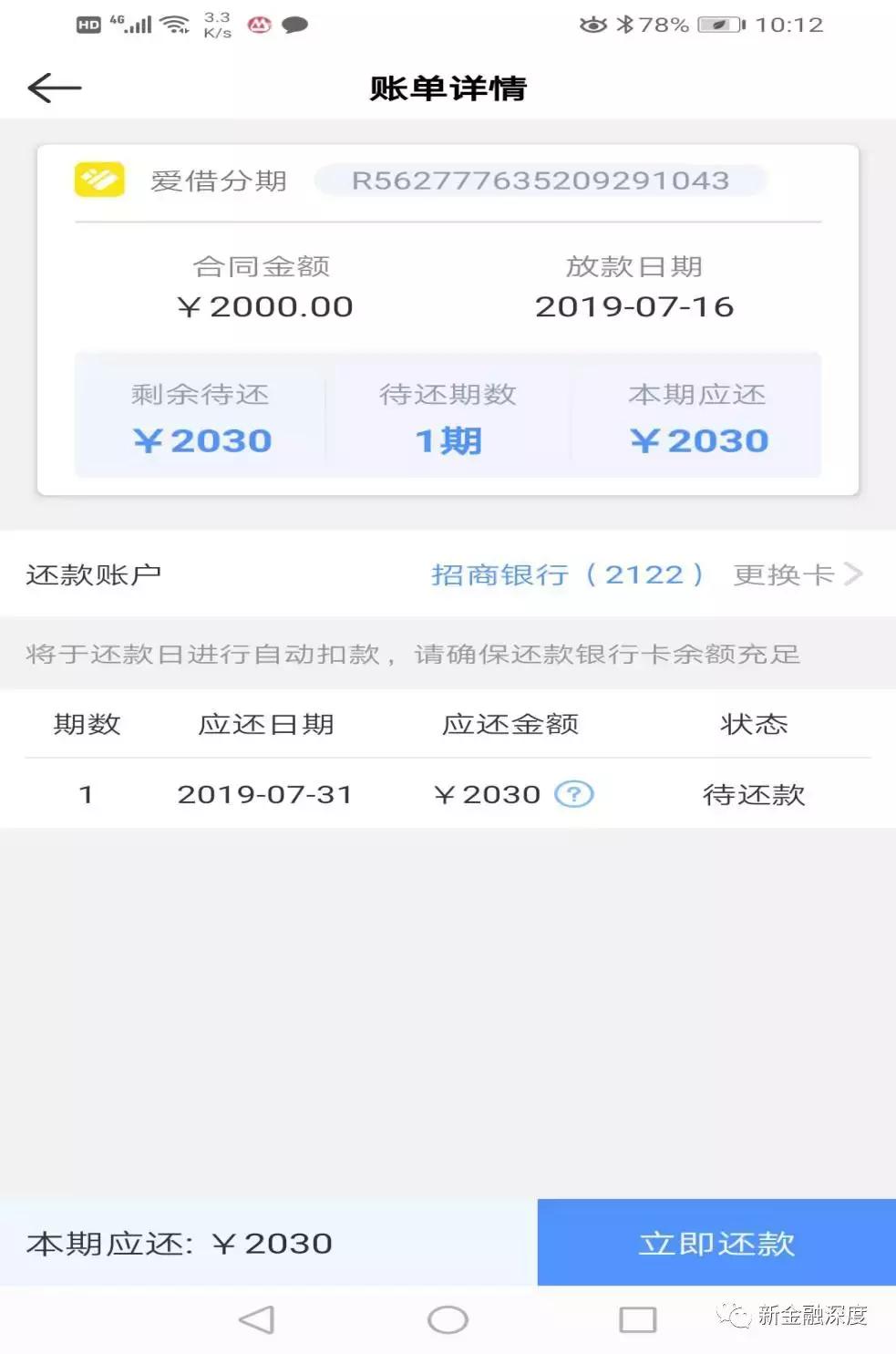
Task: Tap the circular home button in navigation bar
Action: tap(446, 1318)
